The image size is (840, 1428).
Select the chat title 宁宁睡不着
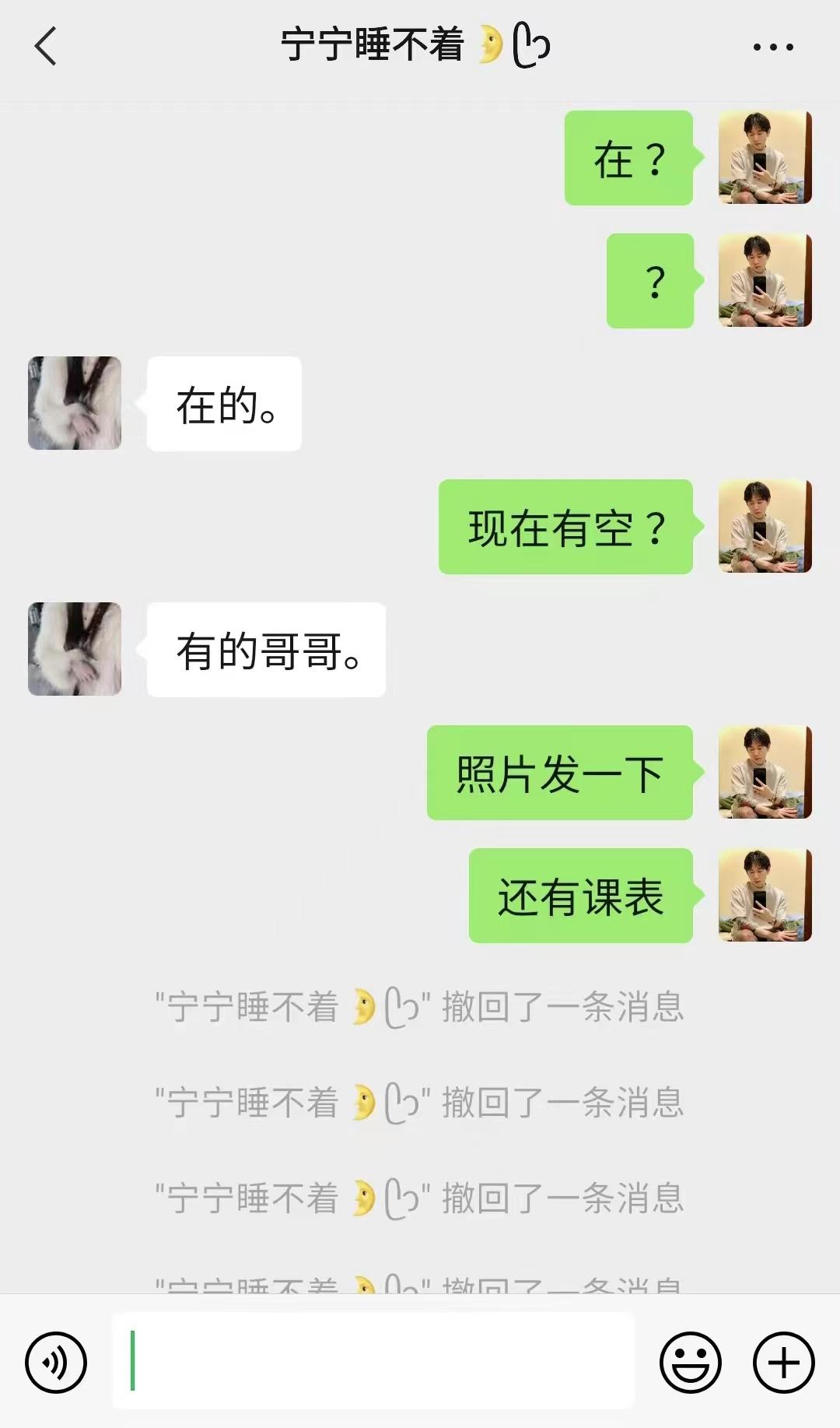tap(373, 45)
